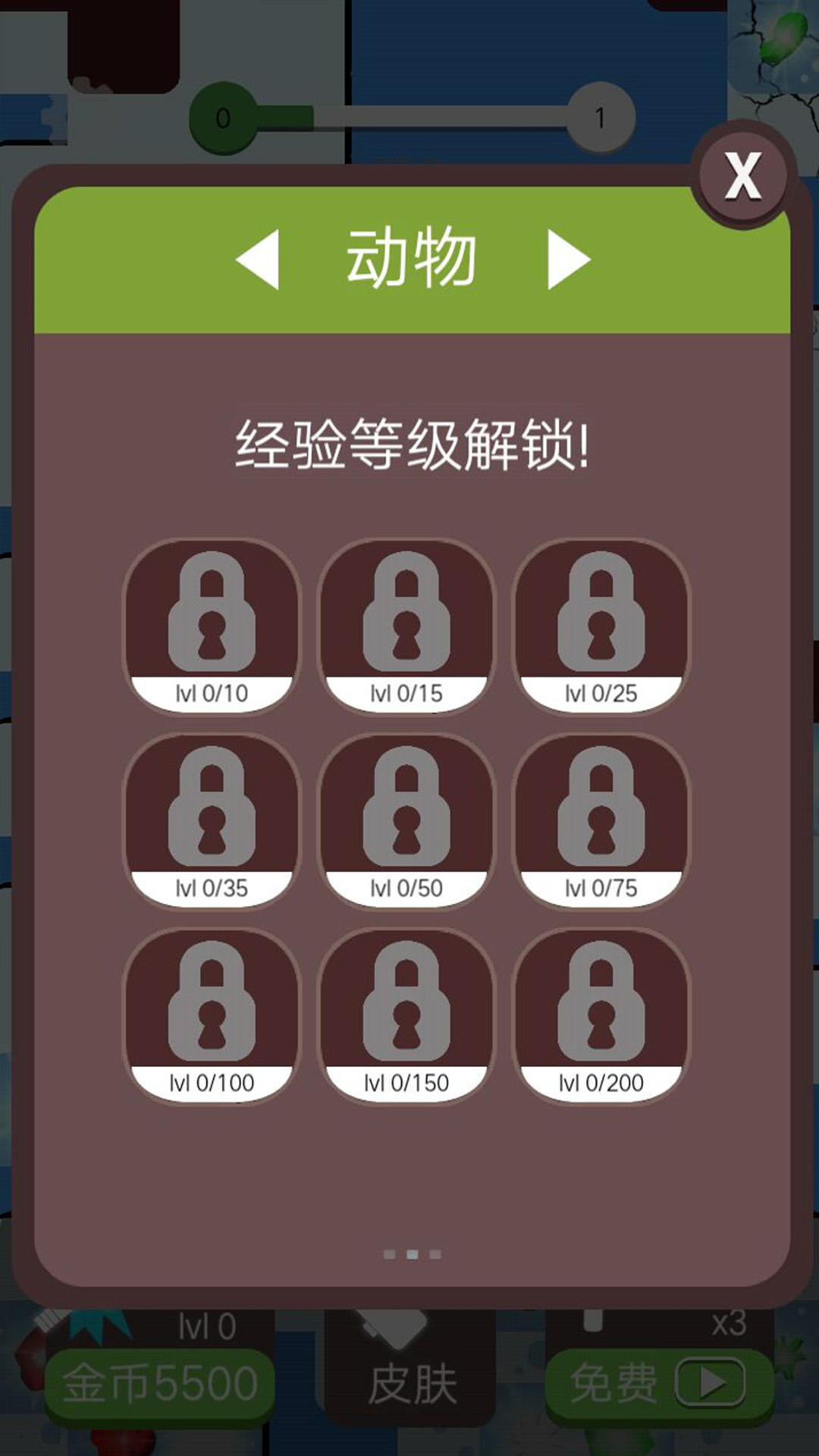Select the locked skin lvl 0/150

point(406,1015)
